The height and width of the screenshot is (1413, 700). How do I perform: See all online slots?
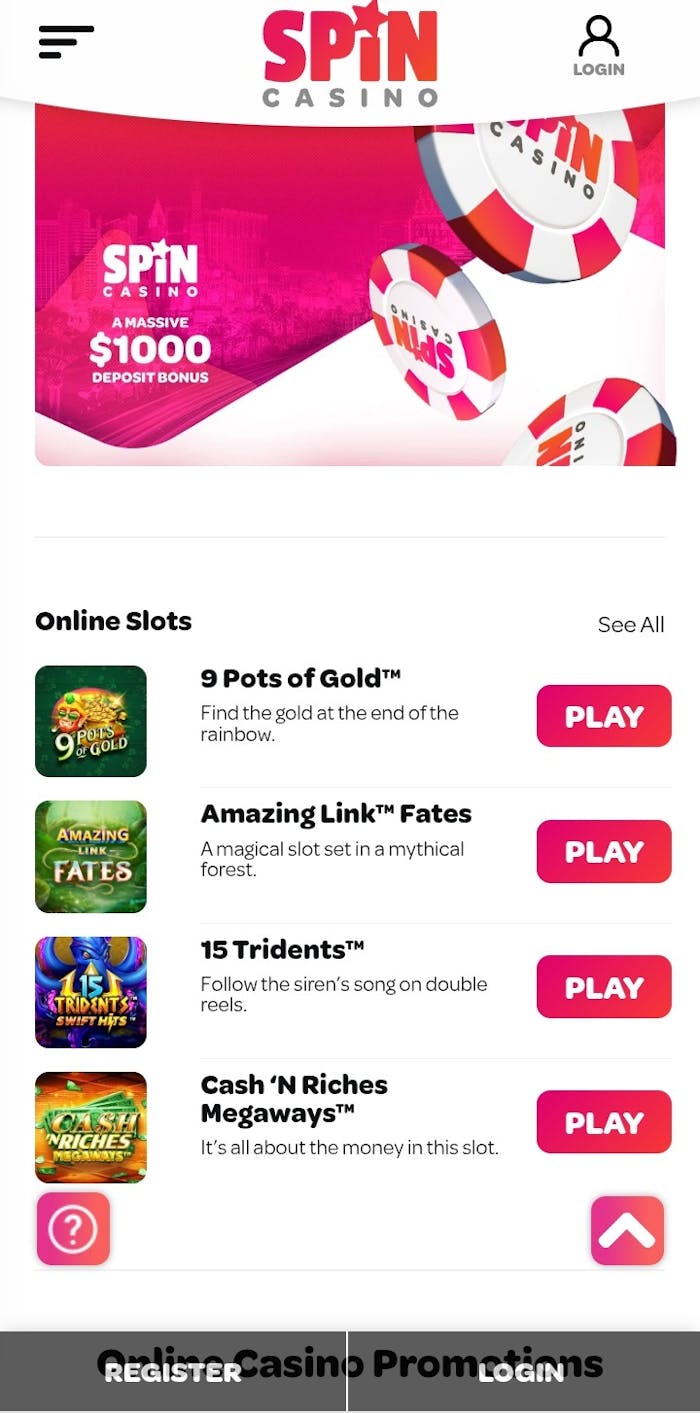tap(630, 625)
